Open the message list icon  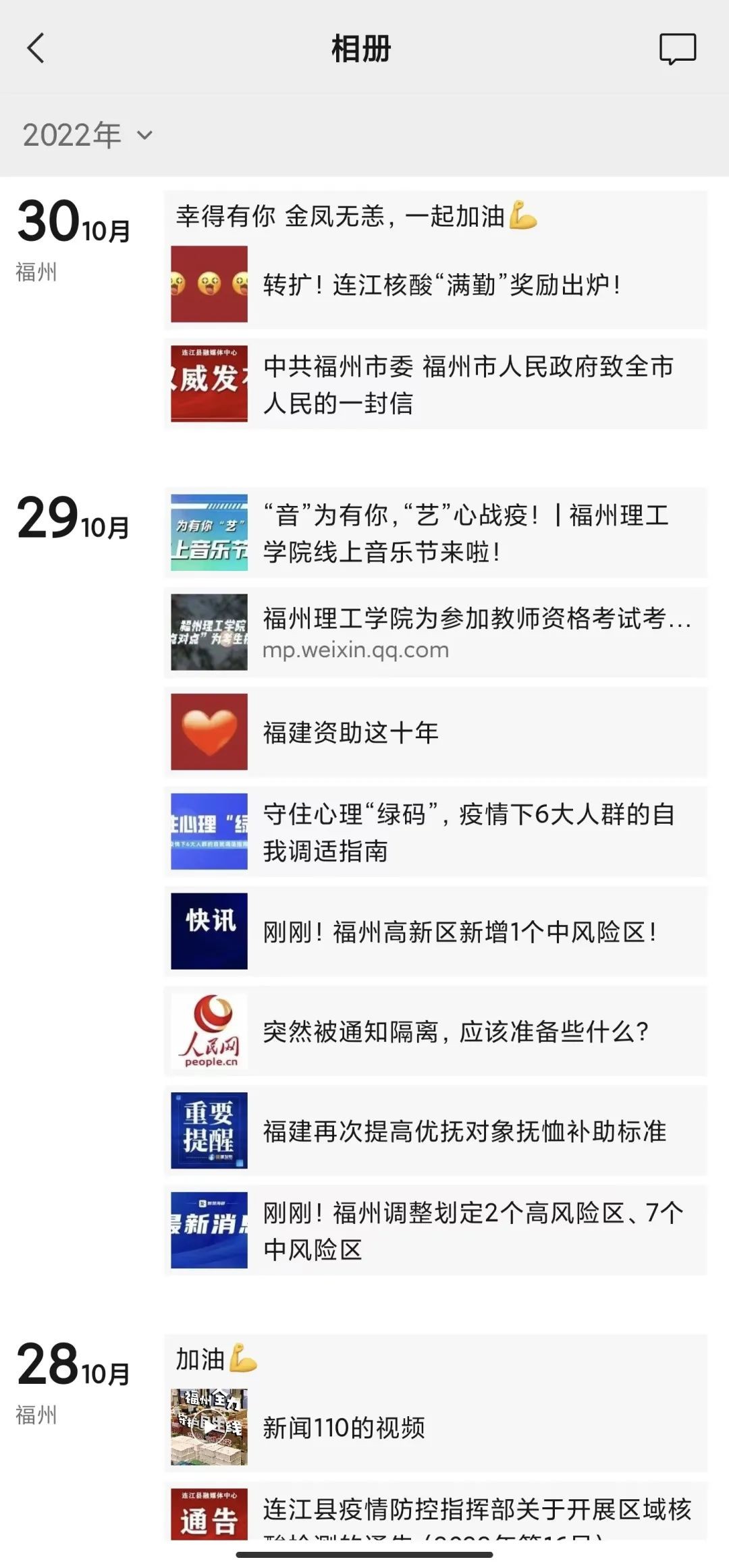(677, 49)
